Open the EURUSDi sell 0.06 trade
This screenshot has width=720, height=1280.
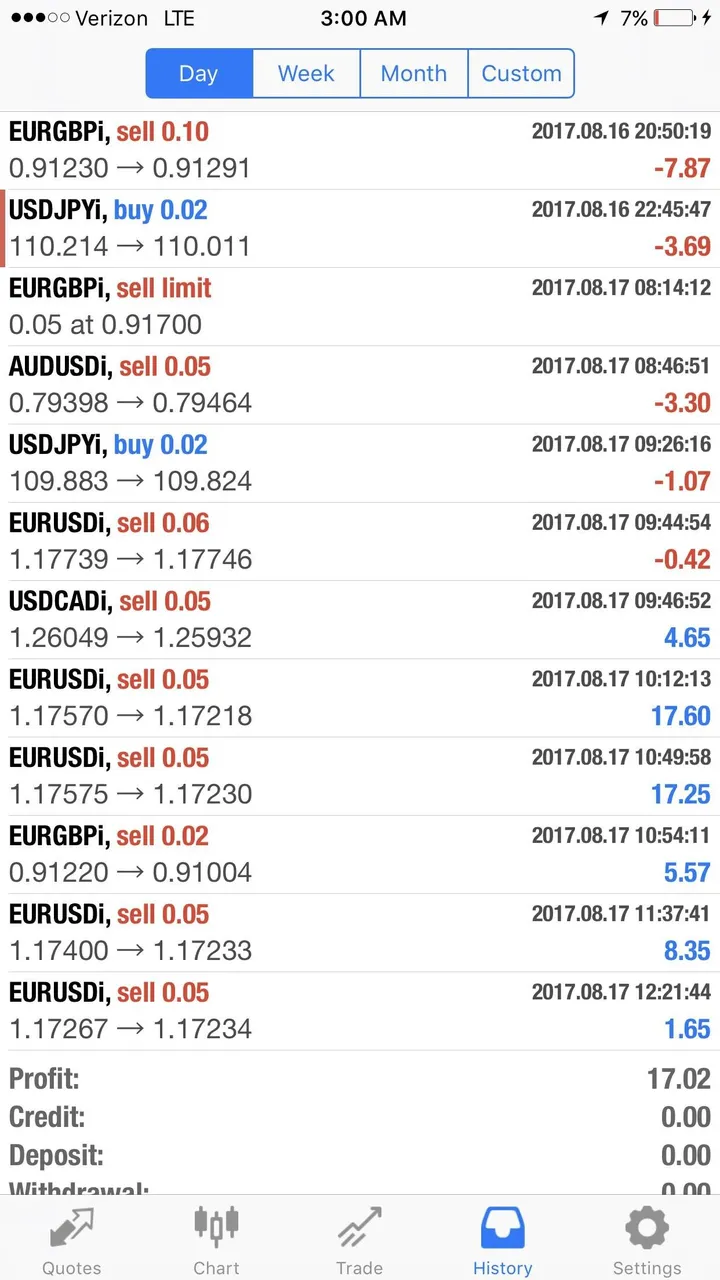[x=360, y=541]
